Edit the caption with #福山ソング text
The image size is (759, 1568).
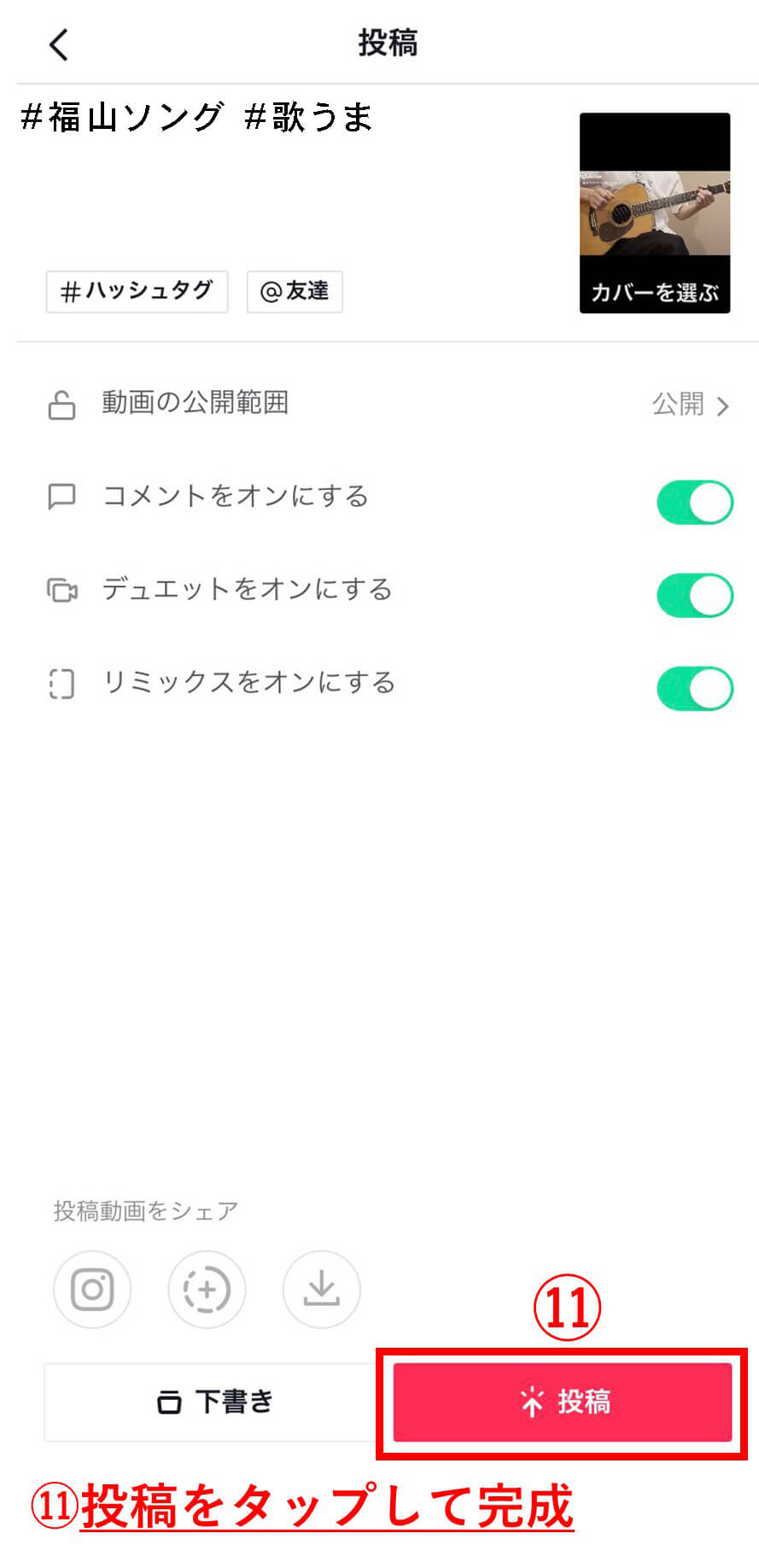tap(198, 118)
